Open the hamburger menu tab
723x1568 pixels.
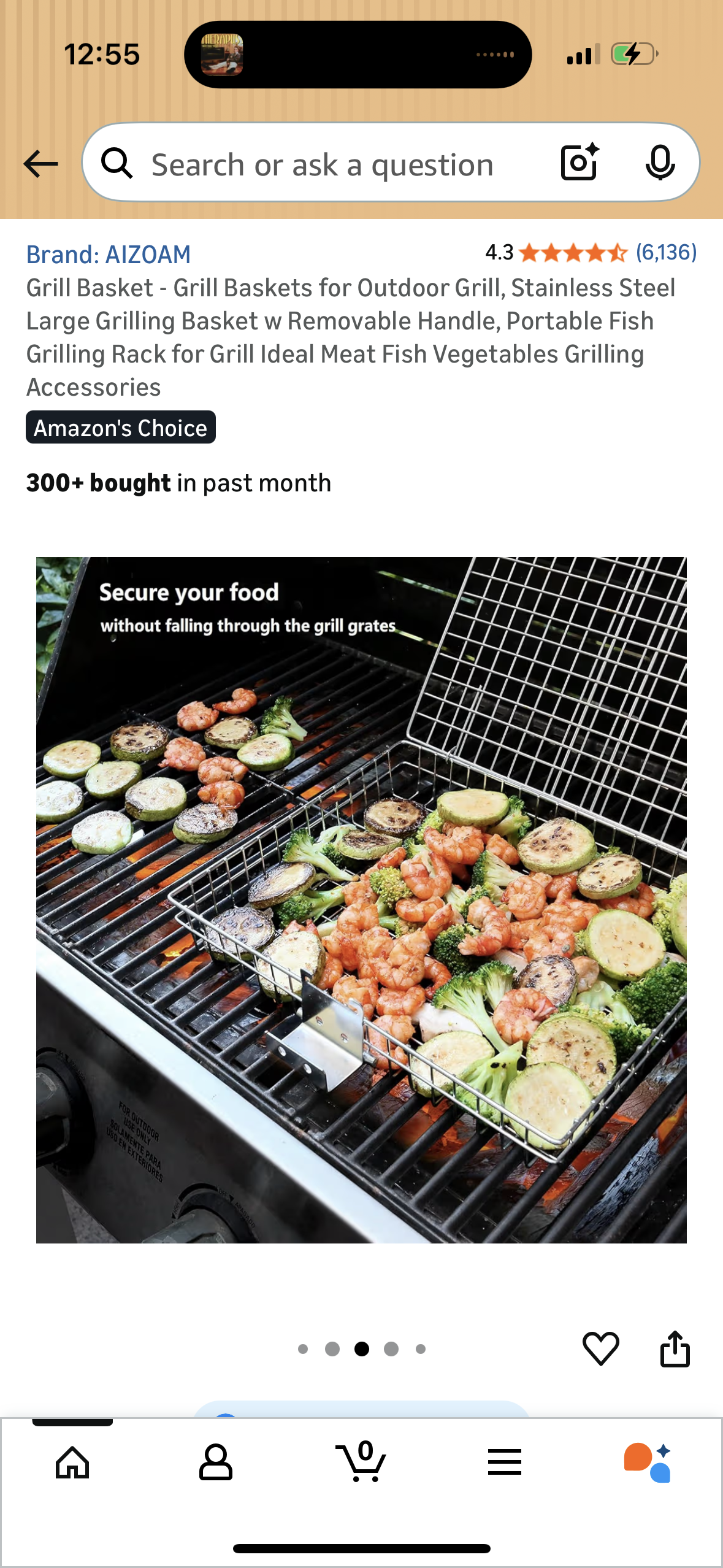pyautogui.click(x=505, y=1462)
